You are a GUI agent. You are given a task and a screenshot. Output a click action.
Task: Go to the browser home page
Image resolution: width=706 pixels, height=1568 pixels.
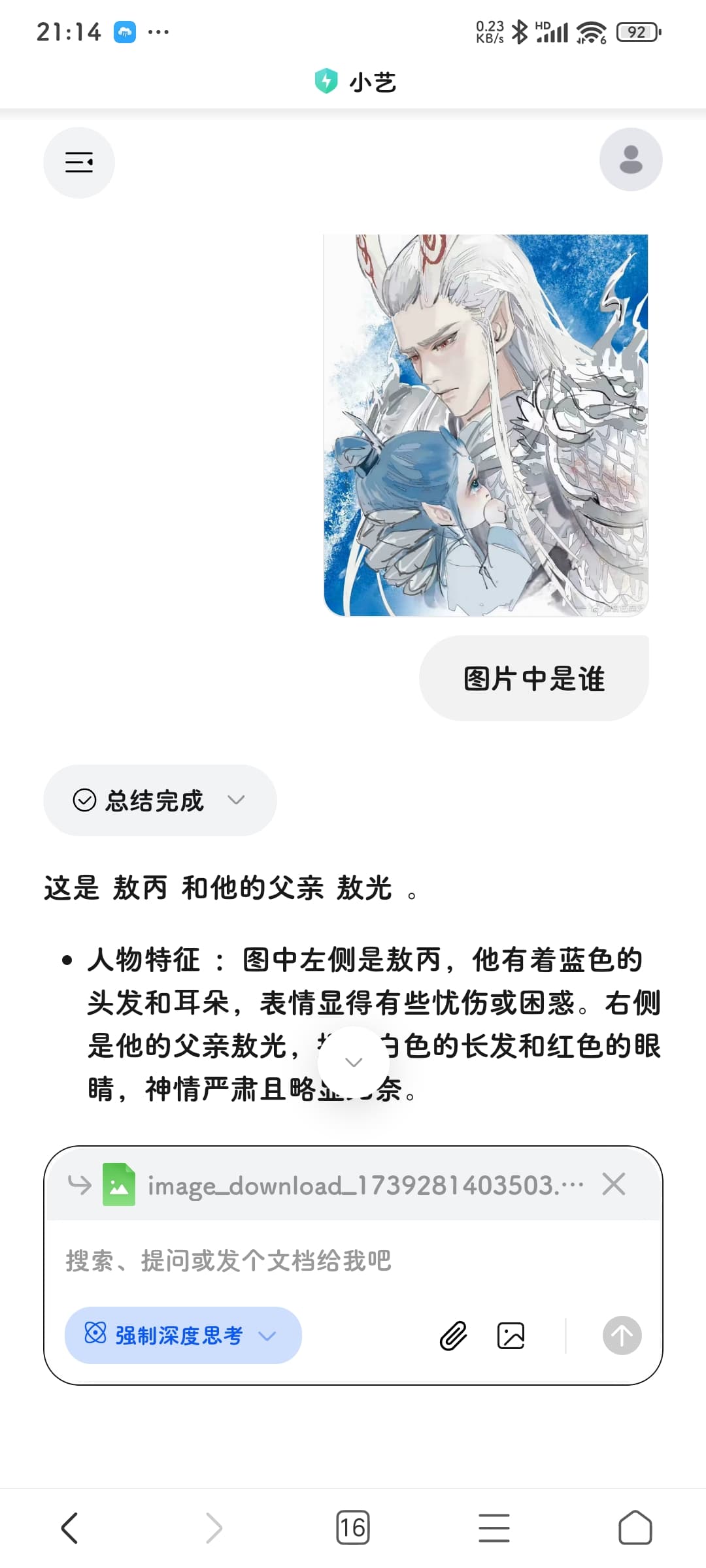(635, 1527)
